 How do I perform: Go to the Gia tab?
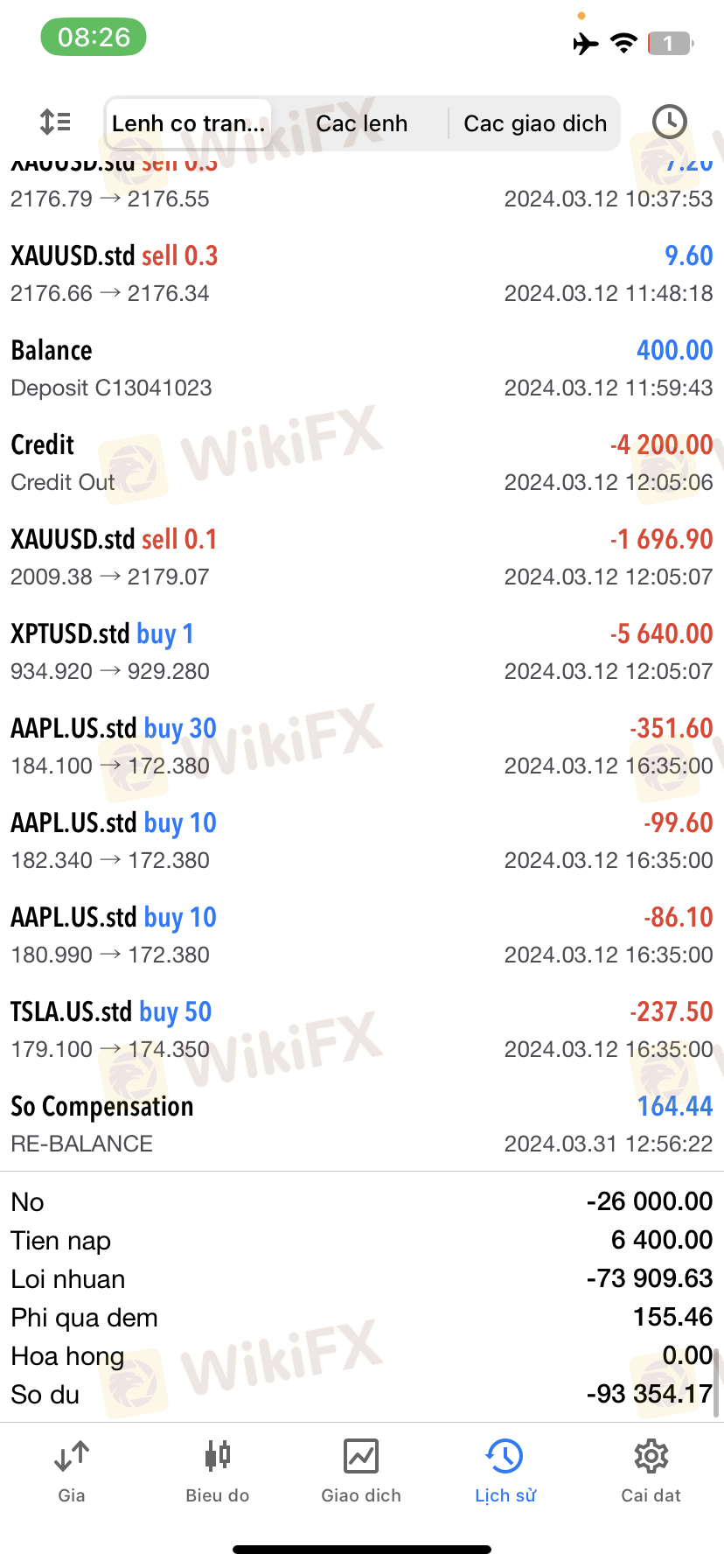[72, 1472]
